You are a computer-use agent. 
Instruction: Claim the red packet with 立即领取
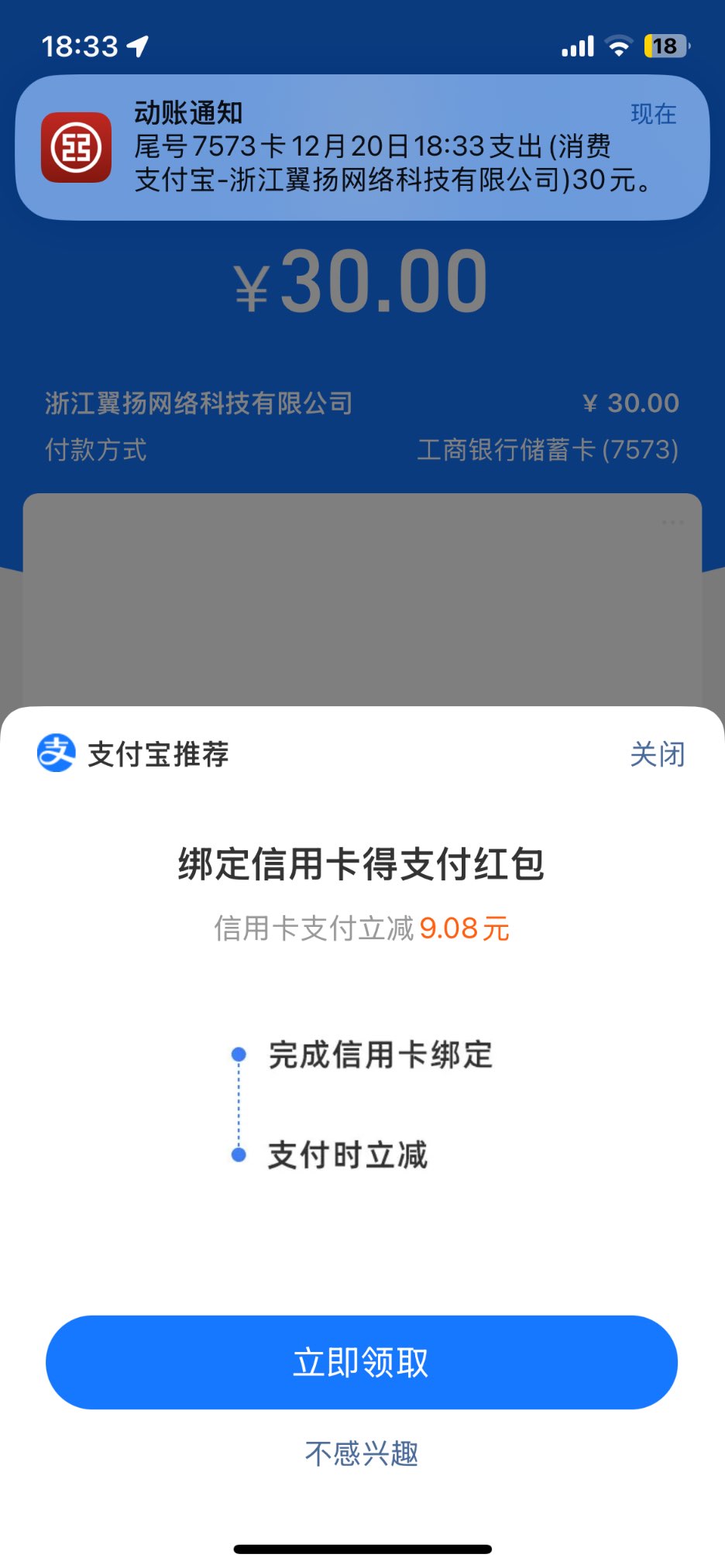[362, 1362]
